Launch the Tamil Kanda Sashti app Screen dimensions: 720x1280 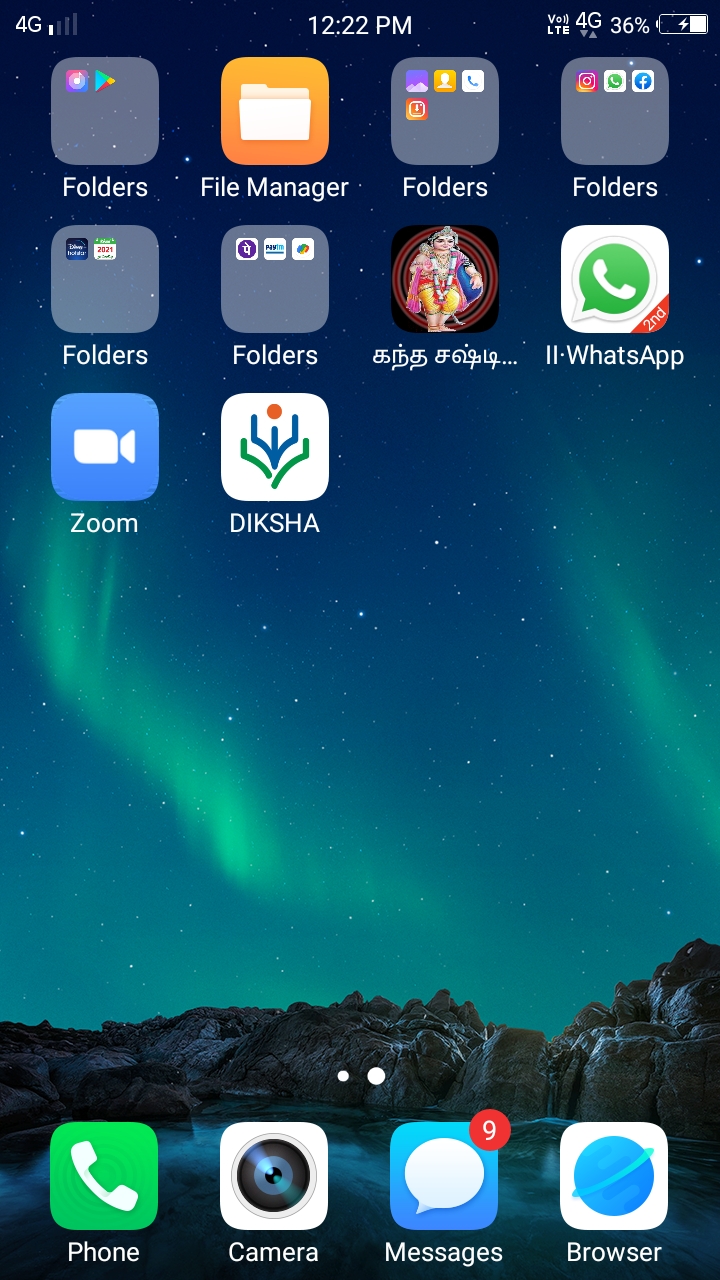point(445,280)
